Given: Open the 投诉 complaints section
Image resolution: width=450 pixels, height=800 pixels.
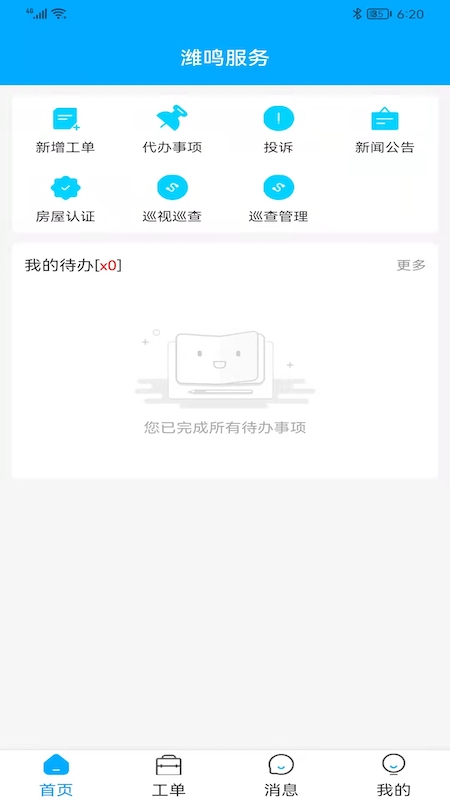Looking at the screenshot, I should point(279,130).
